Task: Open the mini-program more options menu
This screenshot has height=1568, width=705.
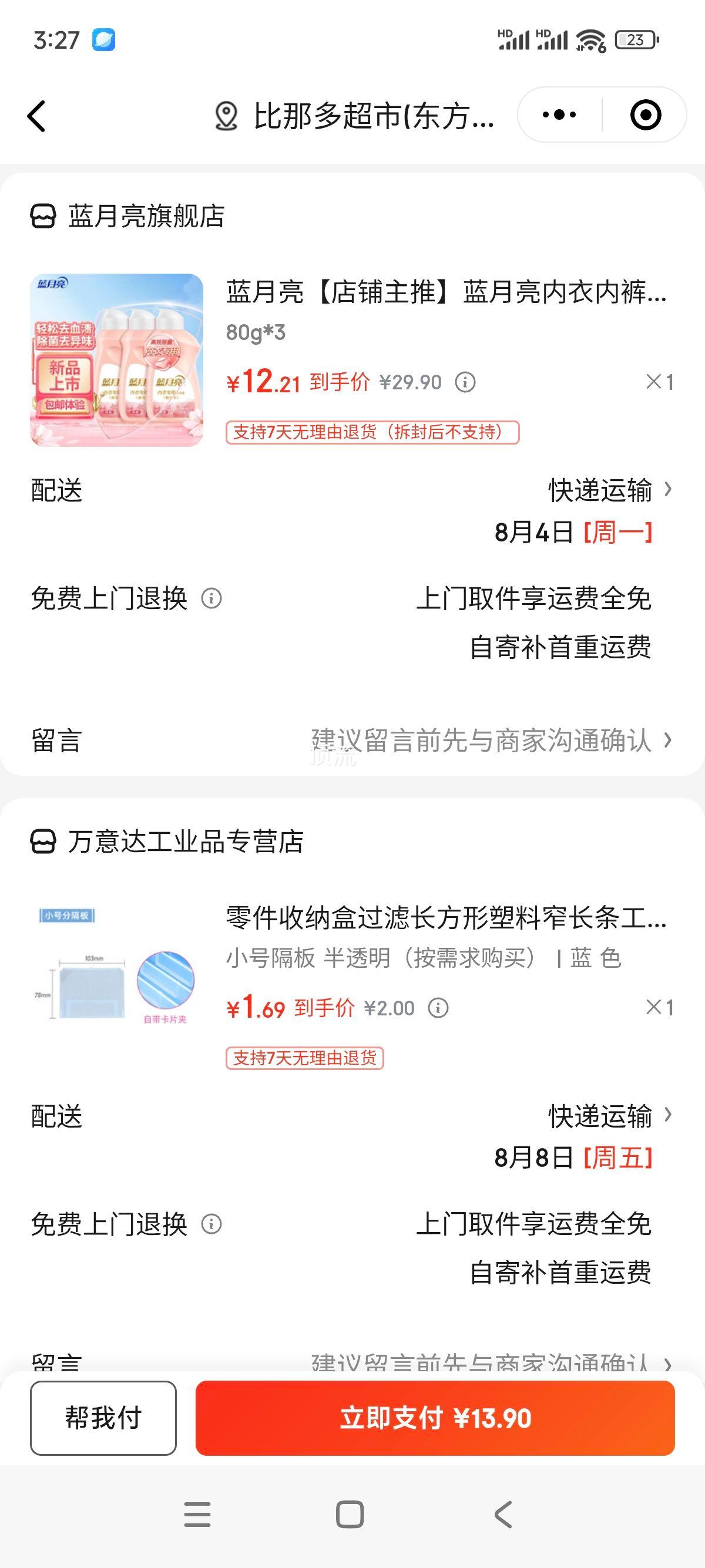Action: [561, 114]
